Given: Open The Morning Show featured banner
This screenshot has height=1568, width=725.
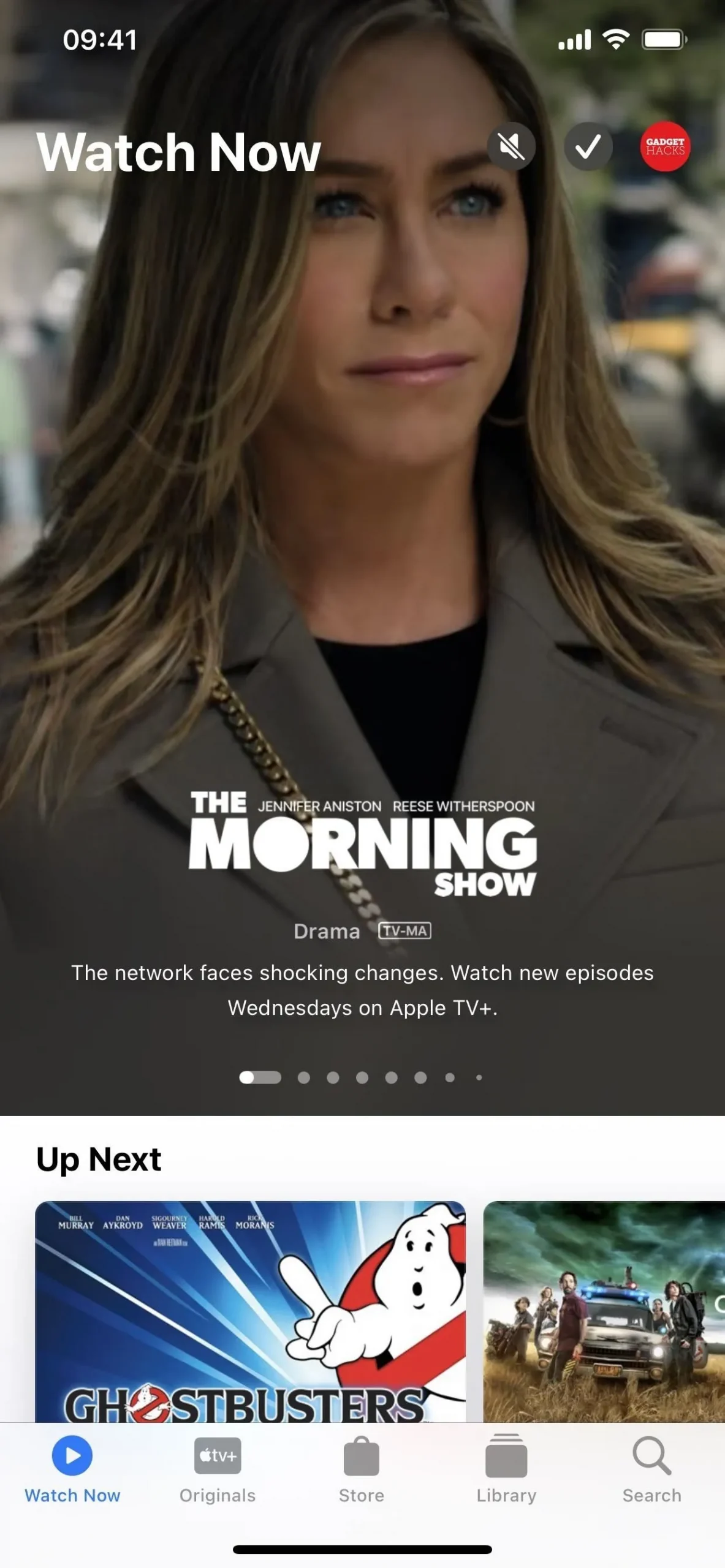Looking at the screenshot, I should pyautogui.click(x=362, y=845).
